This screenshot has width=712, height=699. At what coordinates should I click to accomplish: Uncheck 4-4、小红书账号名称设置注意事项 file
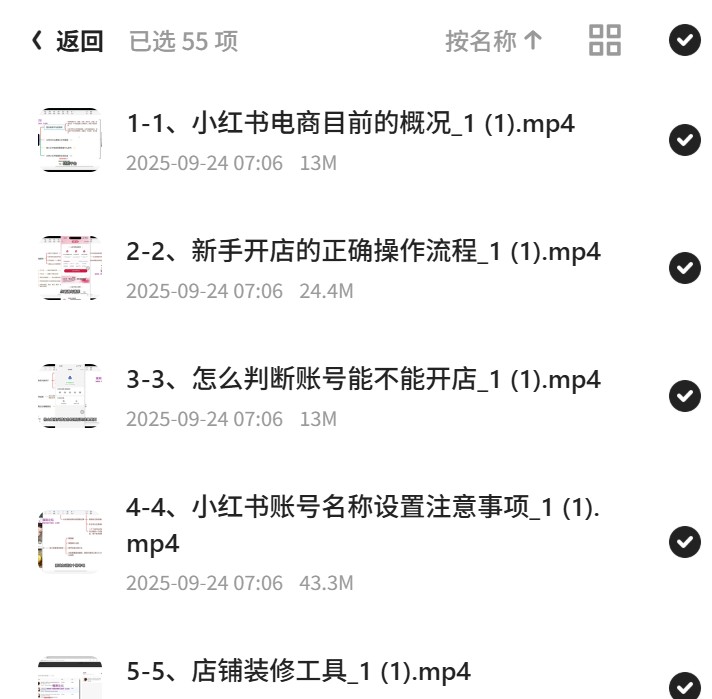[x=685, y=541]
